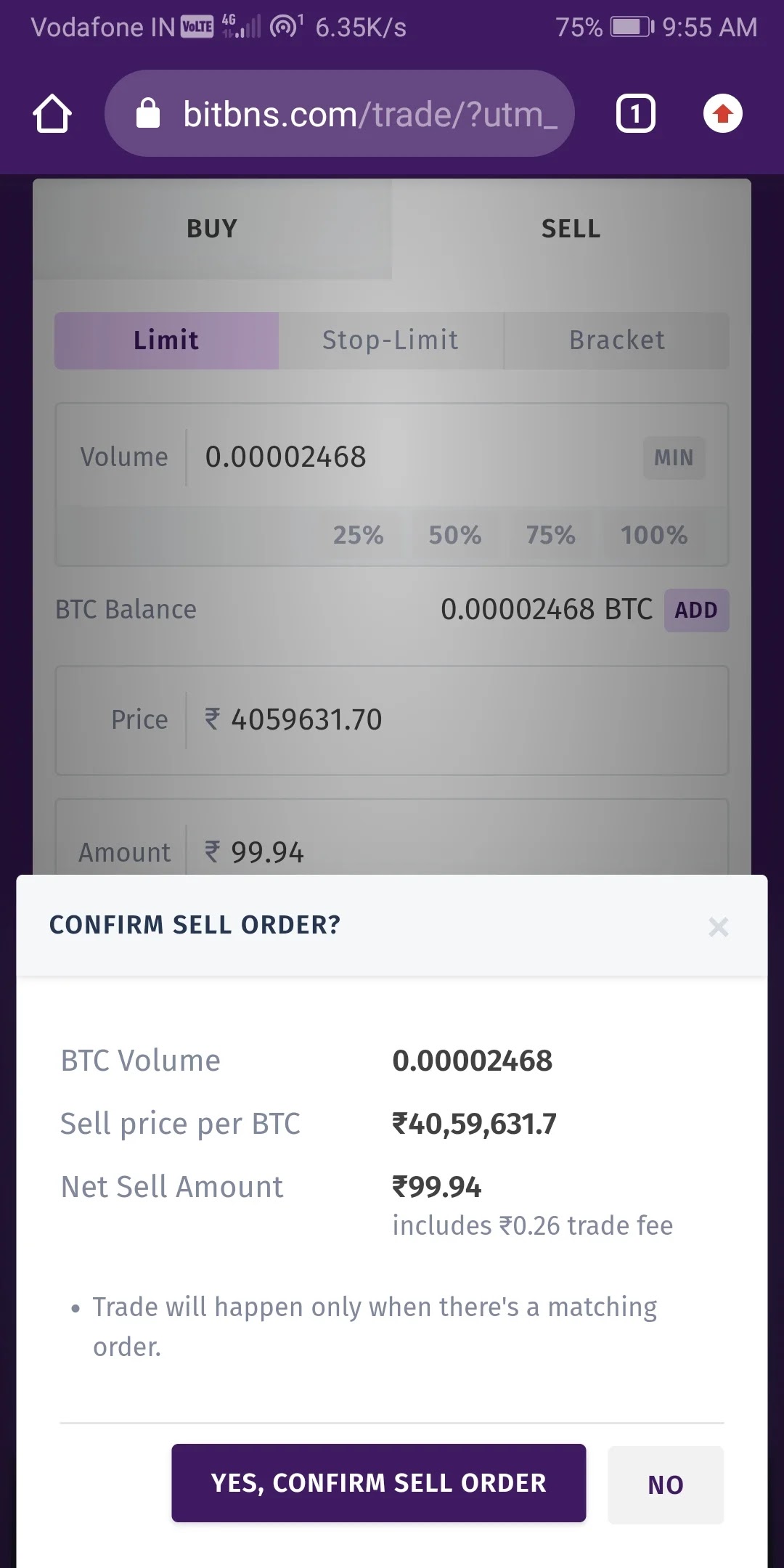Close the confirm sell order dialog
Image resolution: width=784 pixels, height=1568 pixels.
718,927
